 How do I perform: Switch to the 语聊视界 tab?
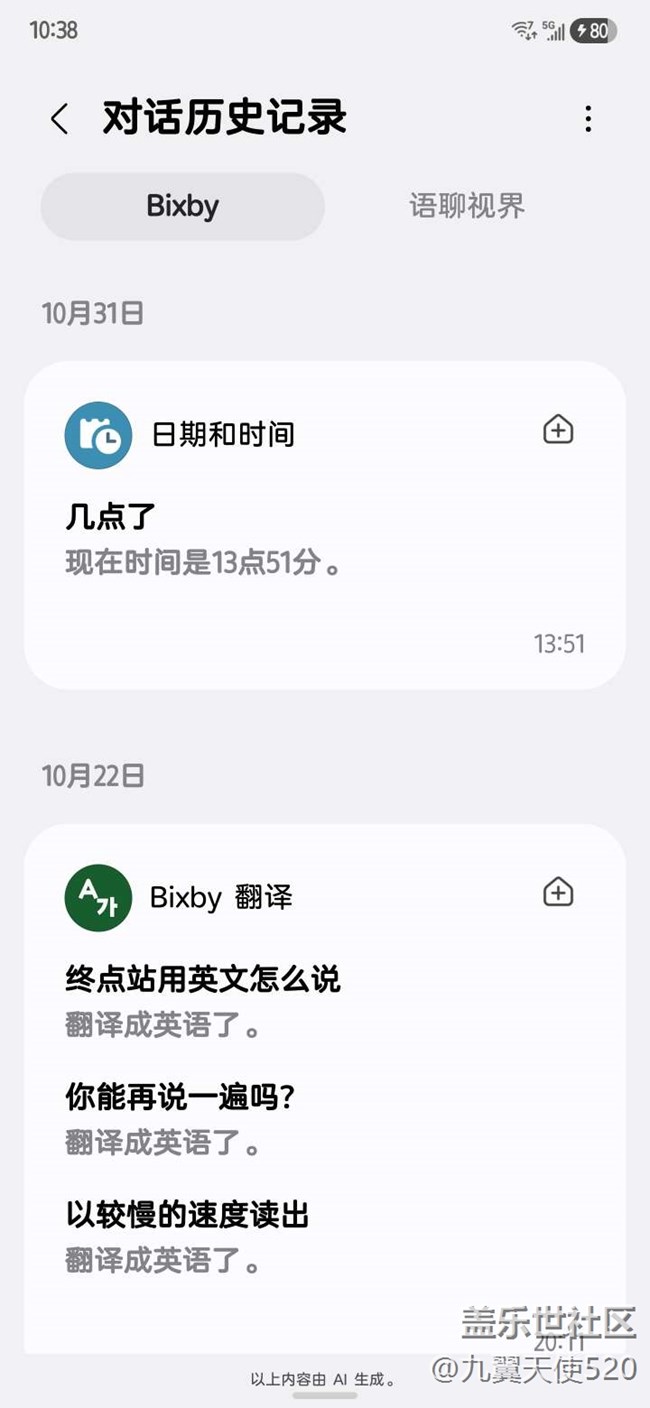[467, 206]
